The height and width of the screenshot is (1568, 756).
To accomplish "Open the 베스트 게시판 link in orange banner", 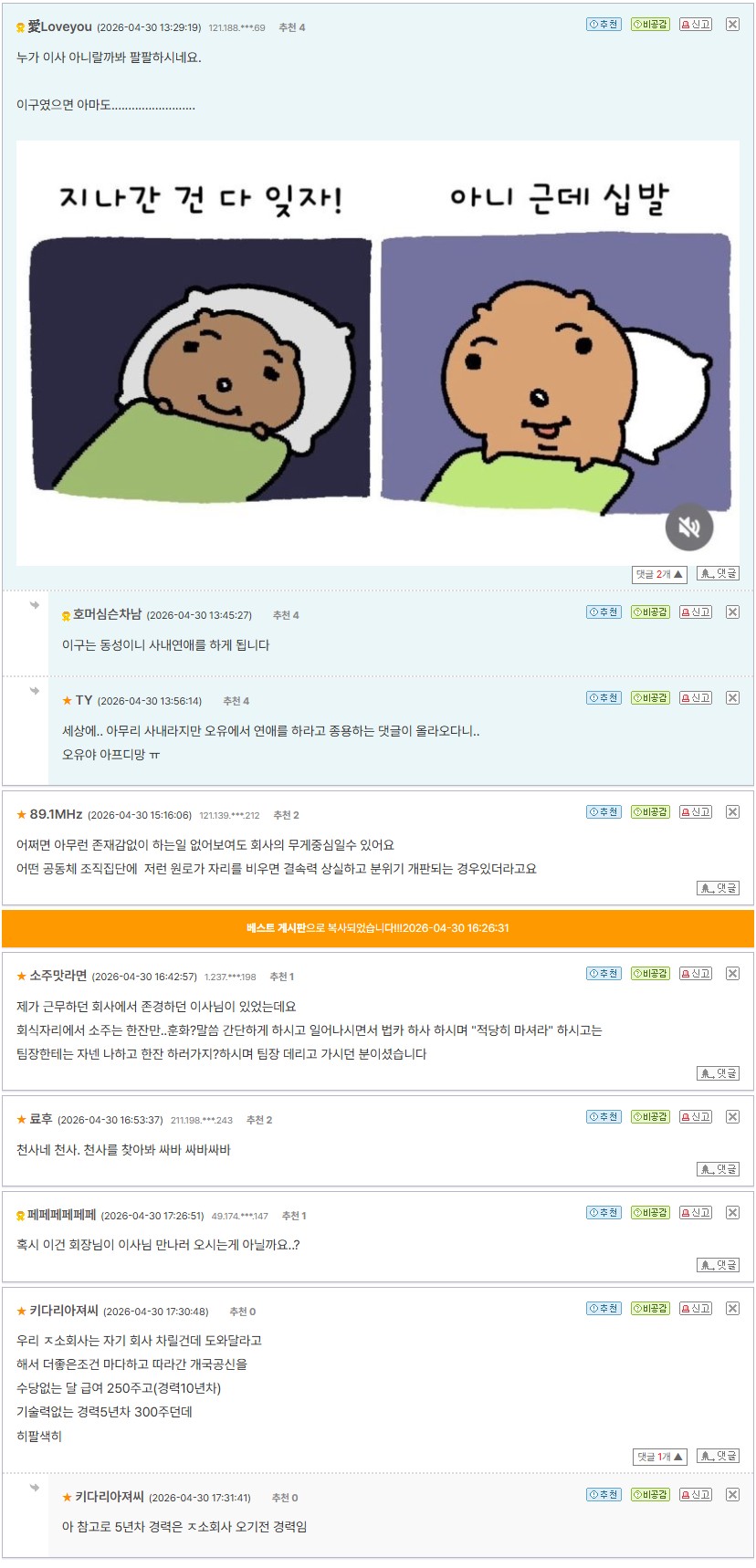I will point(276,928).
